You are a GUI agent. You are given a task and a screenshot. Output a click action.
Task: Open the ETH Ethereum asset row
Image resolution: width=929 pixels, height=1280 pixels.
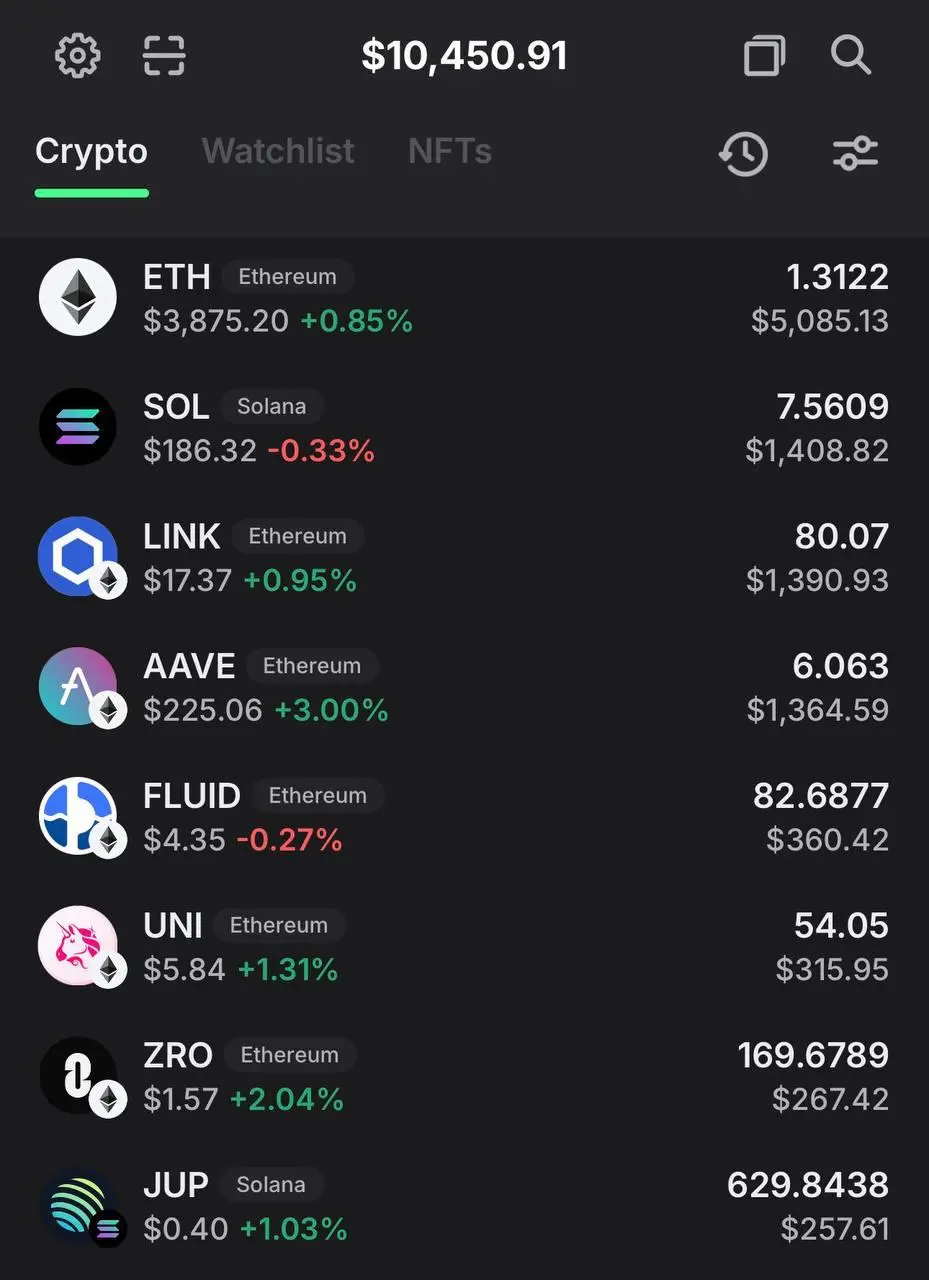pos(464,298)
